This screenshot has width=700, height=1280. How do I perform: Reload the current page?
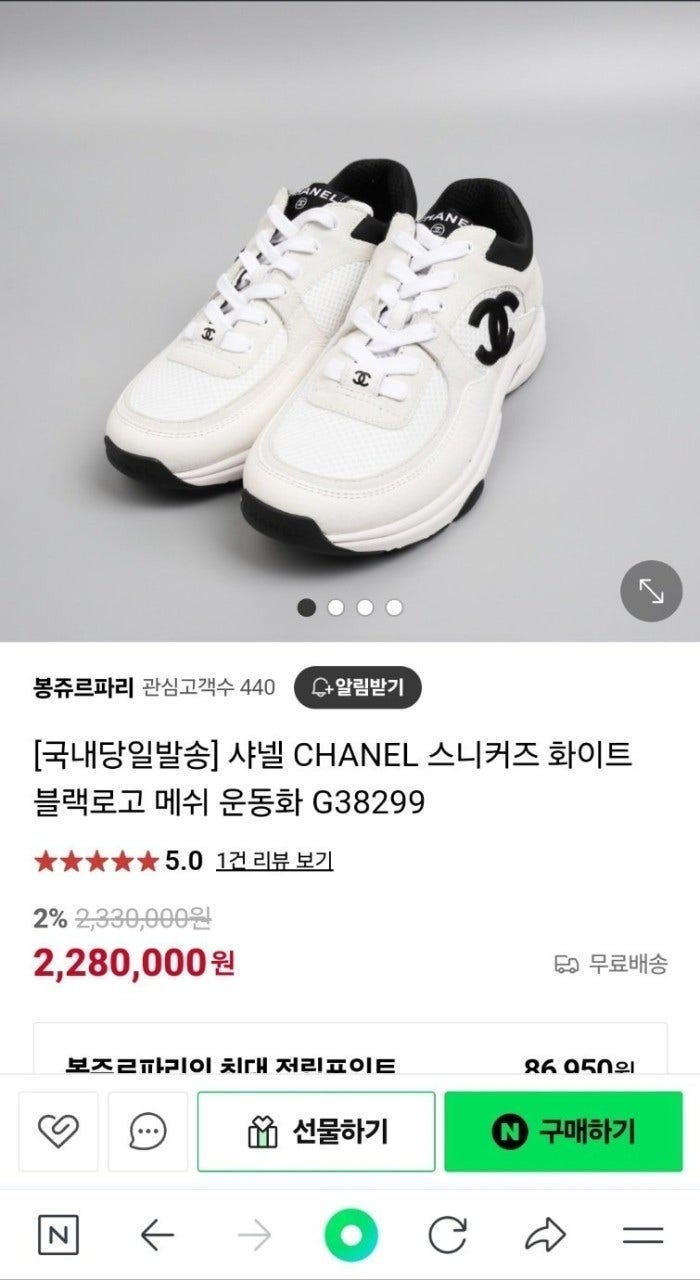pyautogui.click(x=447, y=1236)
